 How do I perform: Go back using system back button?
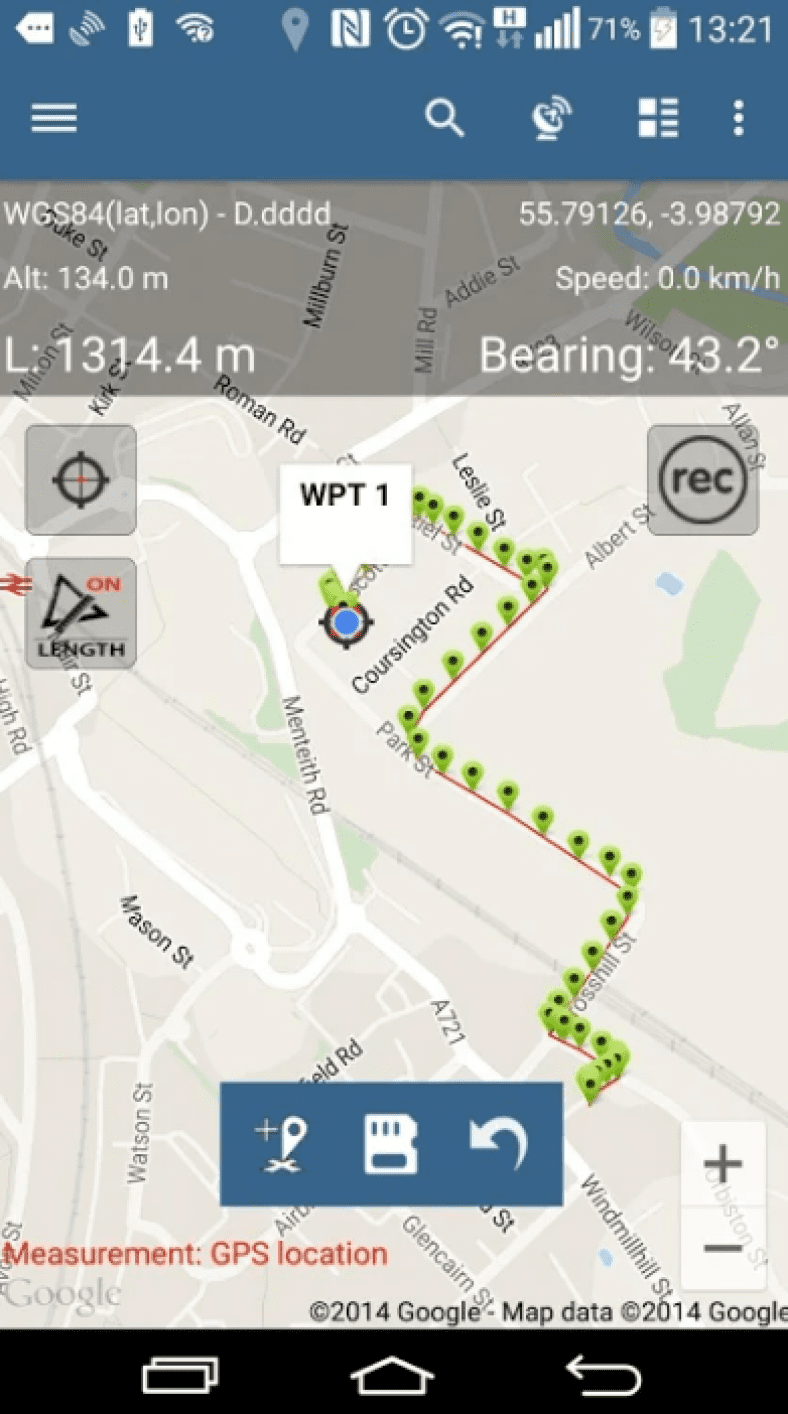(x=603, y=1376)
